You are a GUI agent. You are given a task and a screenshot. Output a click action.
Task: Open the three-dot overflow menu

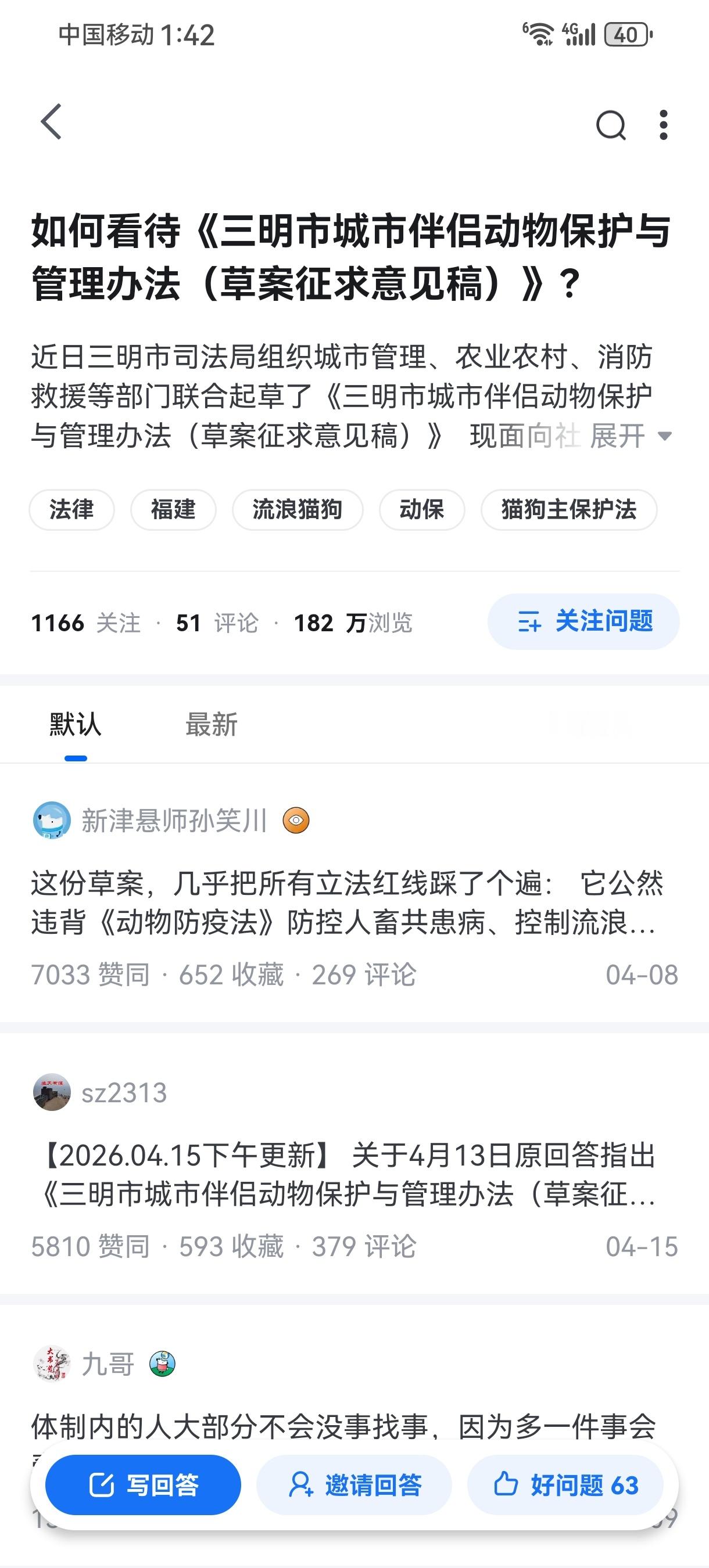(664, 126)
